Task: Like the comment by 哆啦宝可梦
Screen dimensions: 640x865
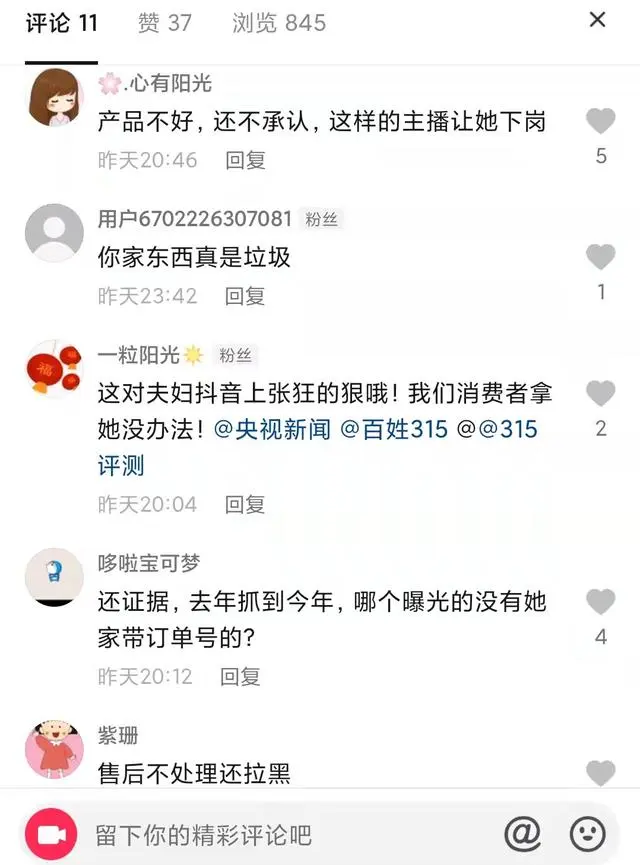Action: pos(600,602)
